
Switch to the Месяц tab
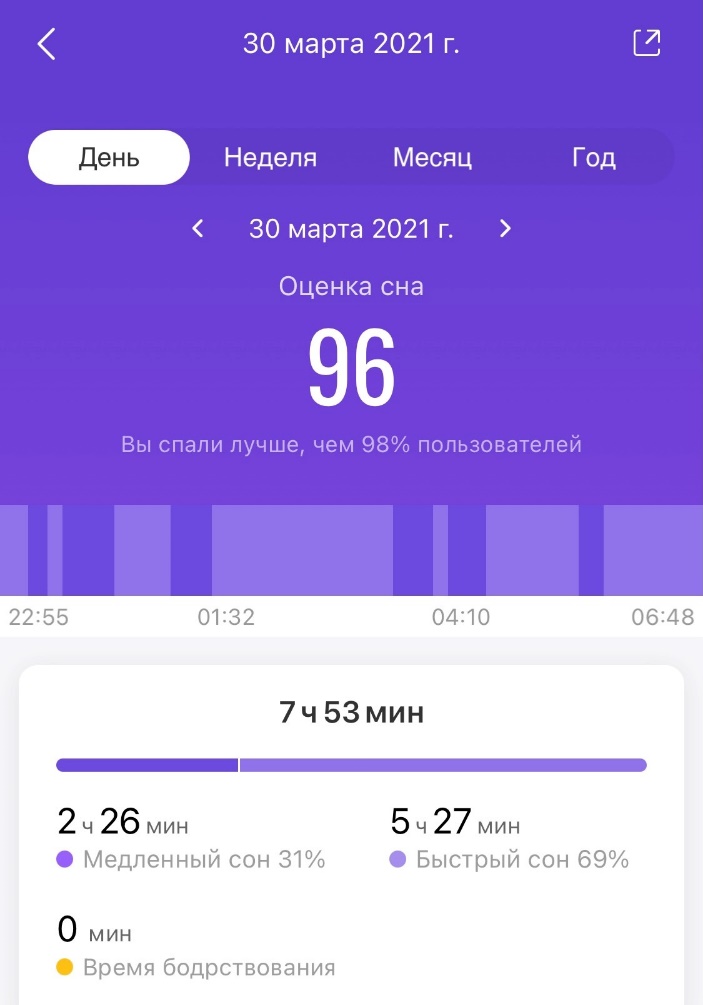pos(432,158)
